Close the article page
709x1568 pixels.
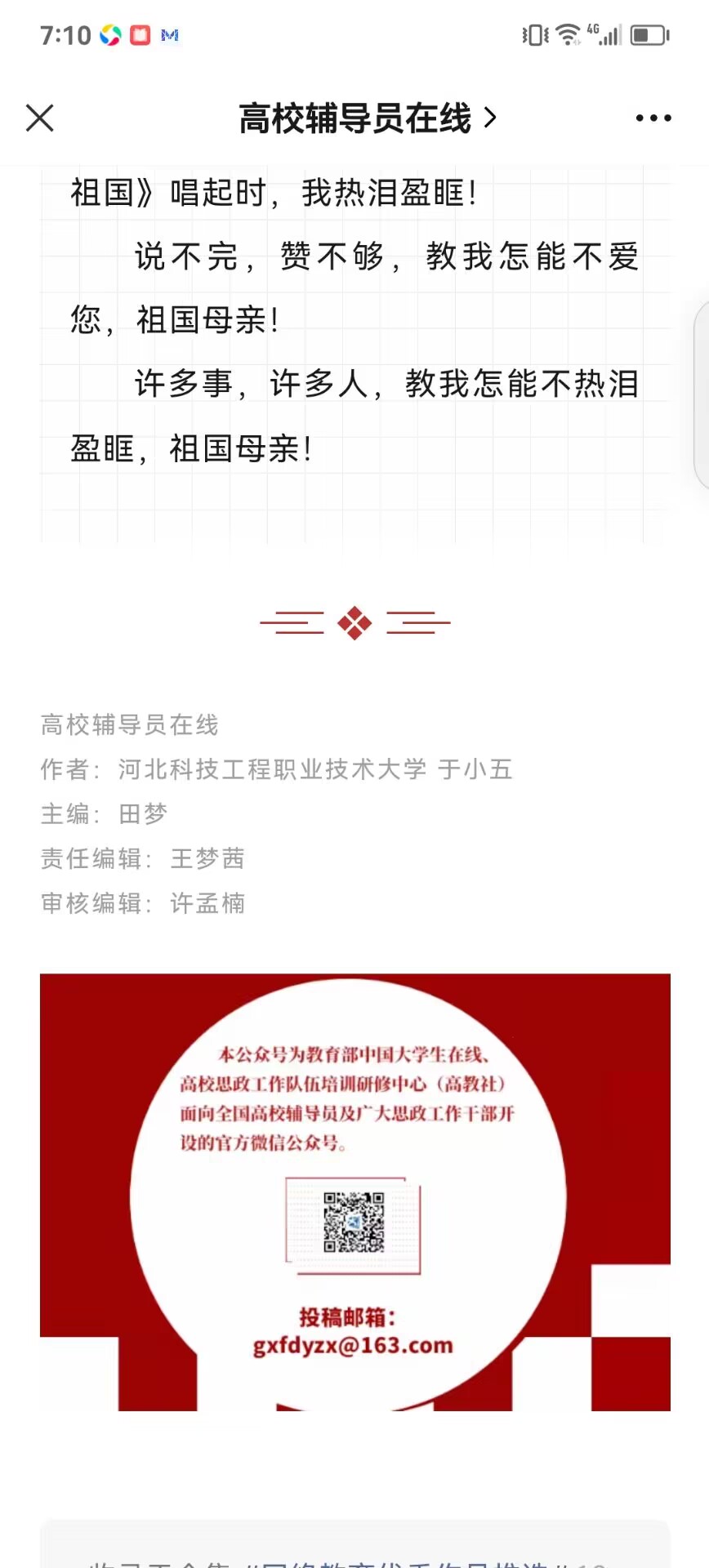tap(39, 118)
